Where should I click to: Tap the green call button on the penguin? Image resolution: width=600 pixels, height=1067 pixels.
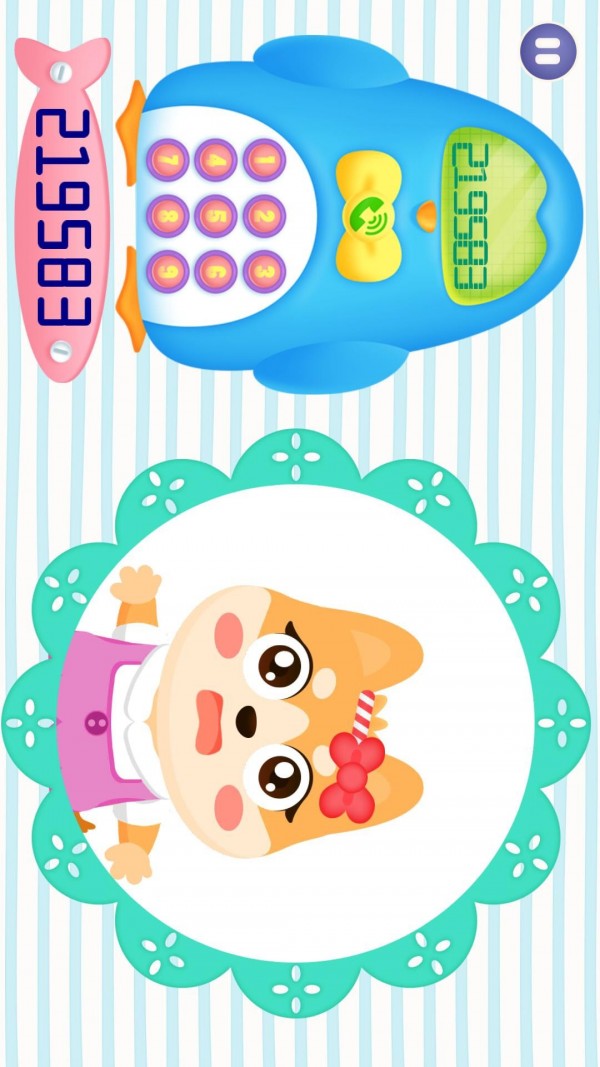pyautogui.click(x=362, y=214)
